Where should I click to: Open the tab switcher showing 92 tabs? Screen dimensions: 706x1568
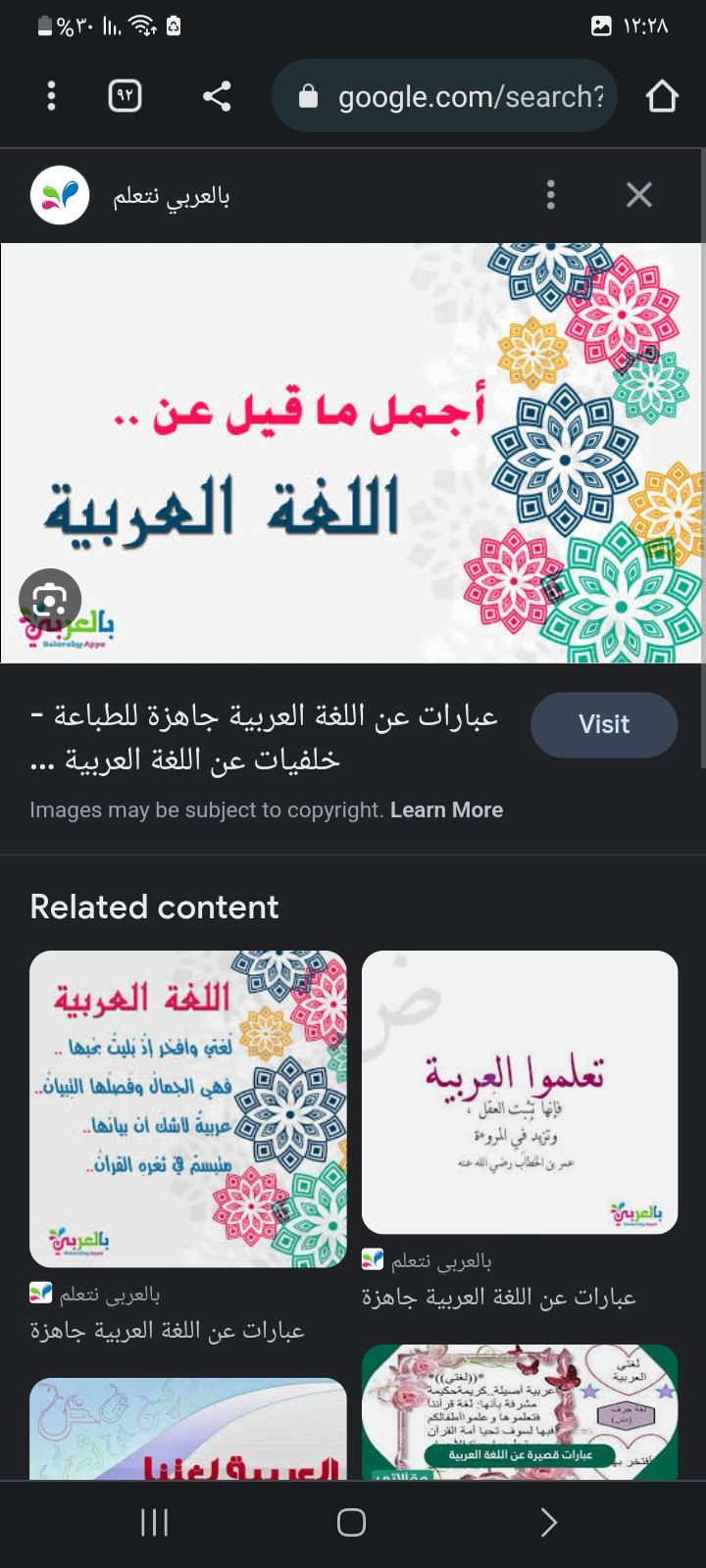pyautogui.click(x=126, y=96)
